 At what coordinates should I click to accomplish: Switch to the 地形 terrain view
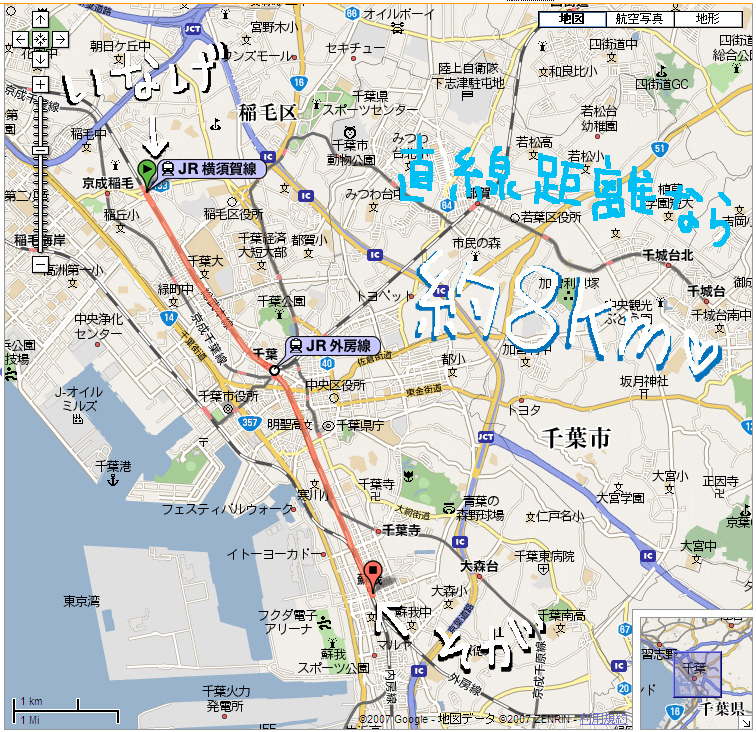pyautogui.click(x=707, y=19)
